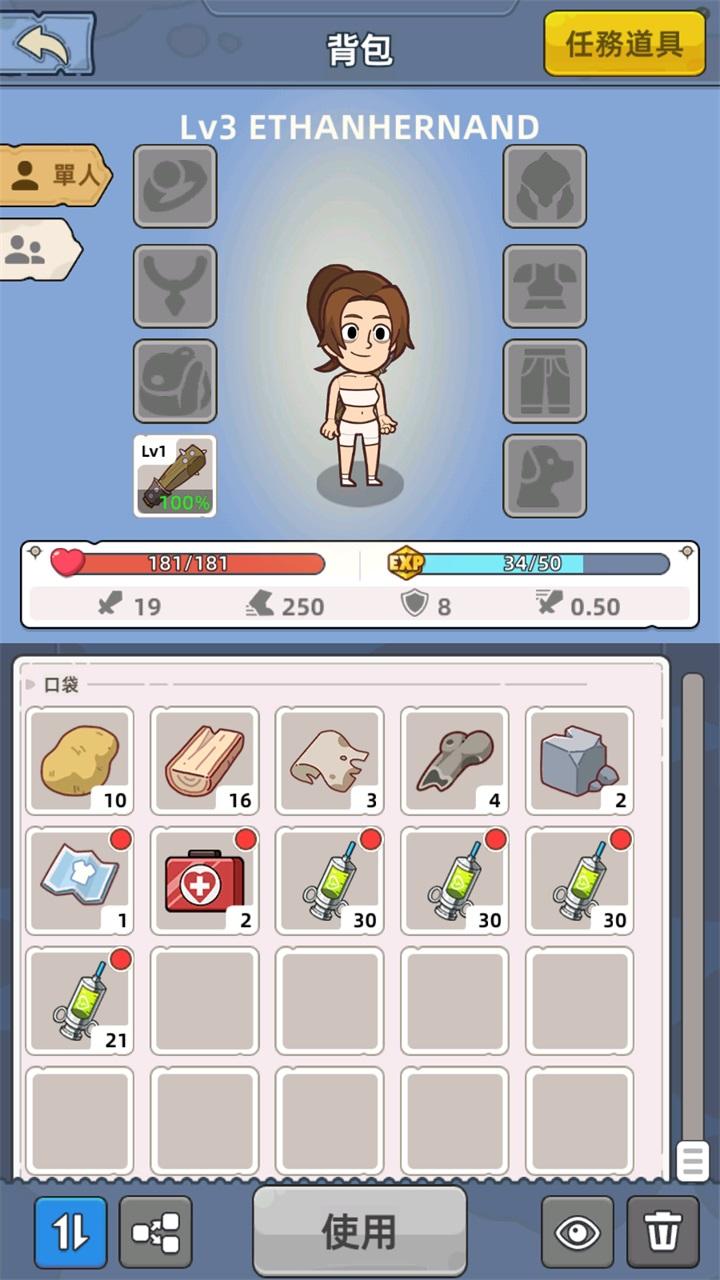This screenshot has height=1280, width=720.
Task: Select the red first aid kit item
Action: pyautogui.click(x=204, y=880)
